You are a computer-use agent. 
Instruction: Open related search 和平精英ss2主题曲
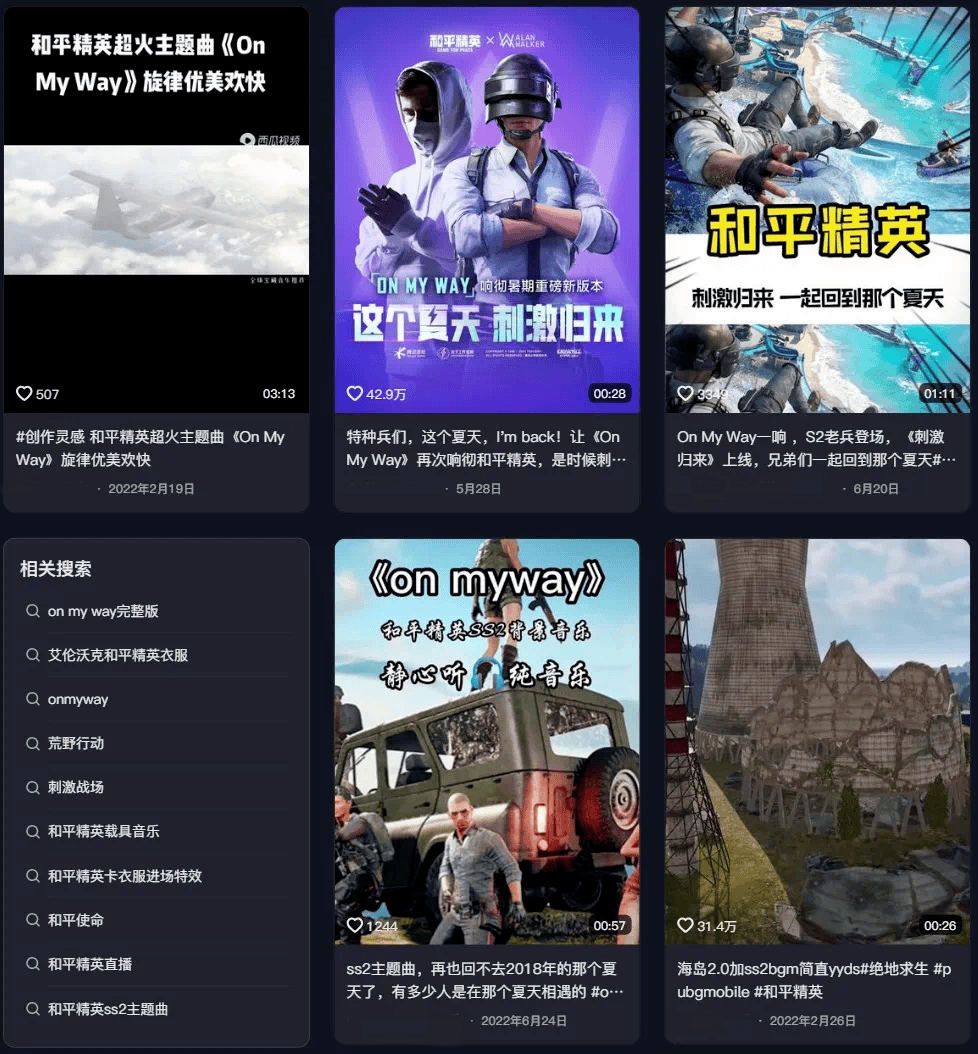[x=108, y=1009]
